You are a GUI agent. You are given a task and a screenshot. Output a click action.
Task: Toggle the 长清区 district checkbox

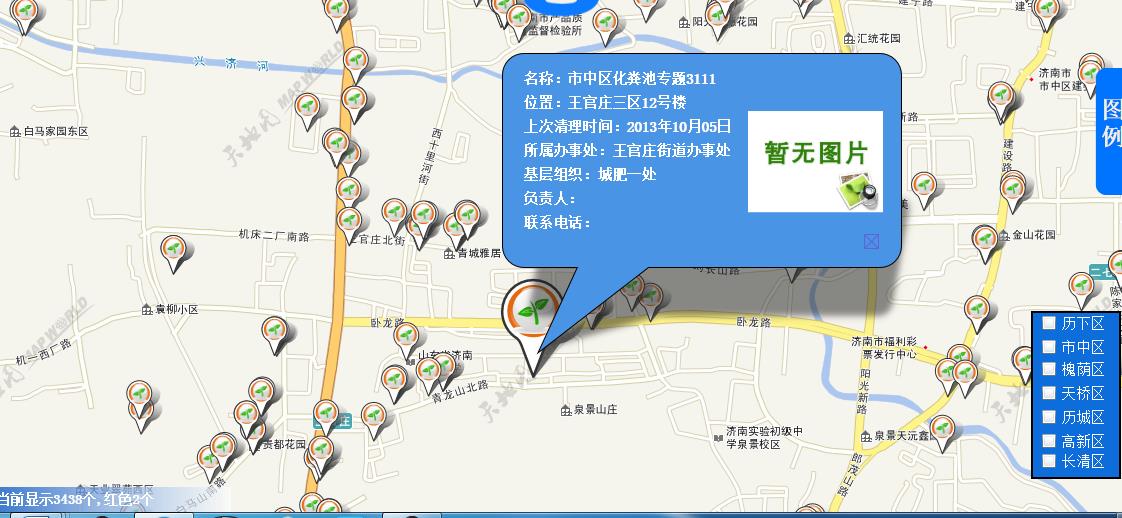coord(1048,461)
